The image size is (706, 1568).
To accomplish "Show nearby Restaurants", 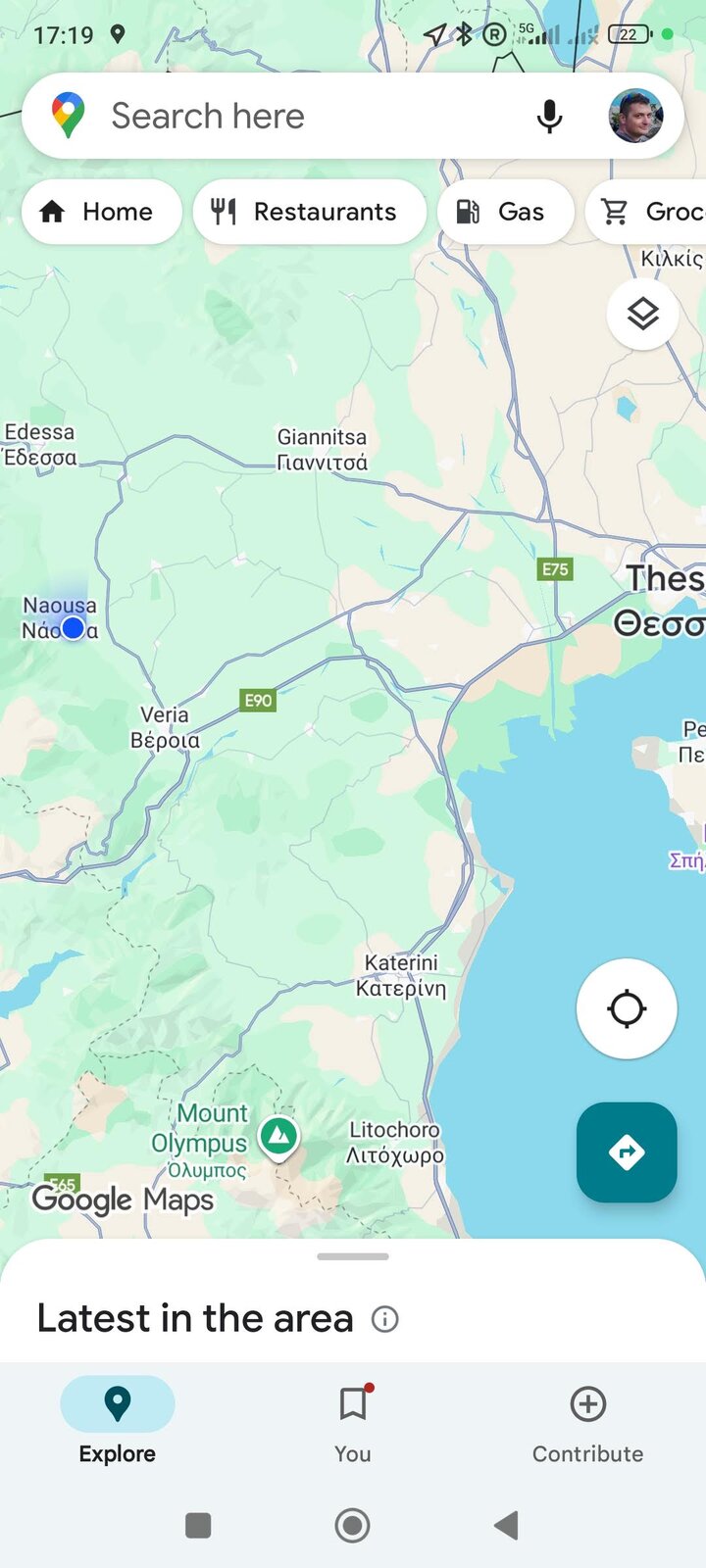I will (309, 212).
